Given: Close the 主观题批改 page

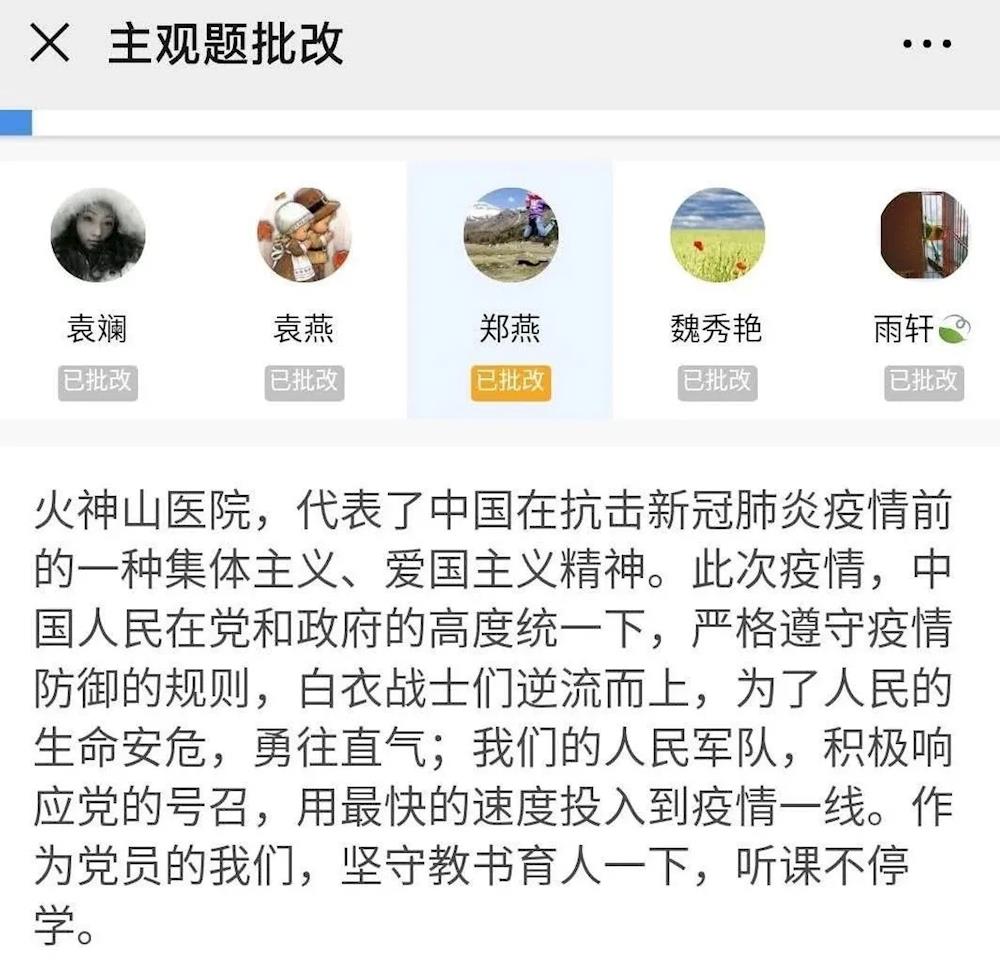Looking at the screenshot, I should pyautogui.click(x=50, y=45).
